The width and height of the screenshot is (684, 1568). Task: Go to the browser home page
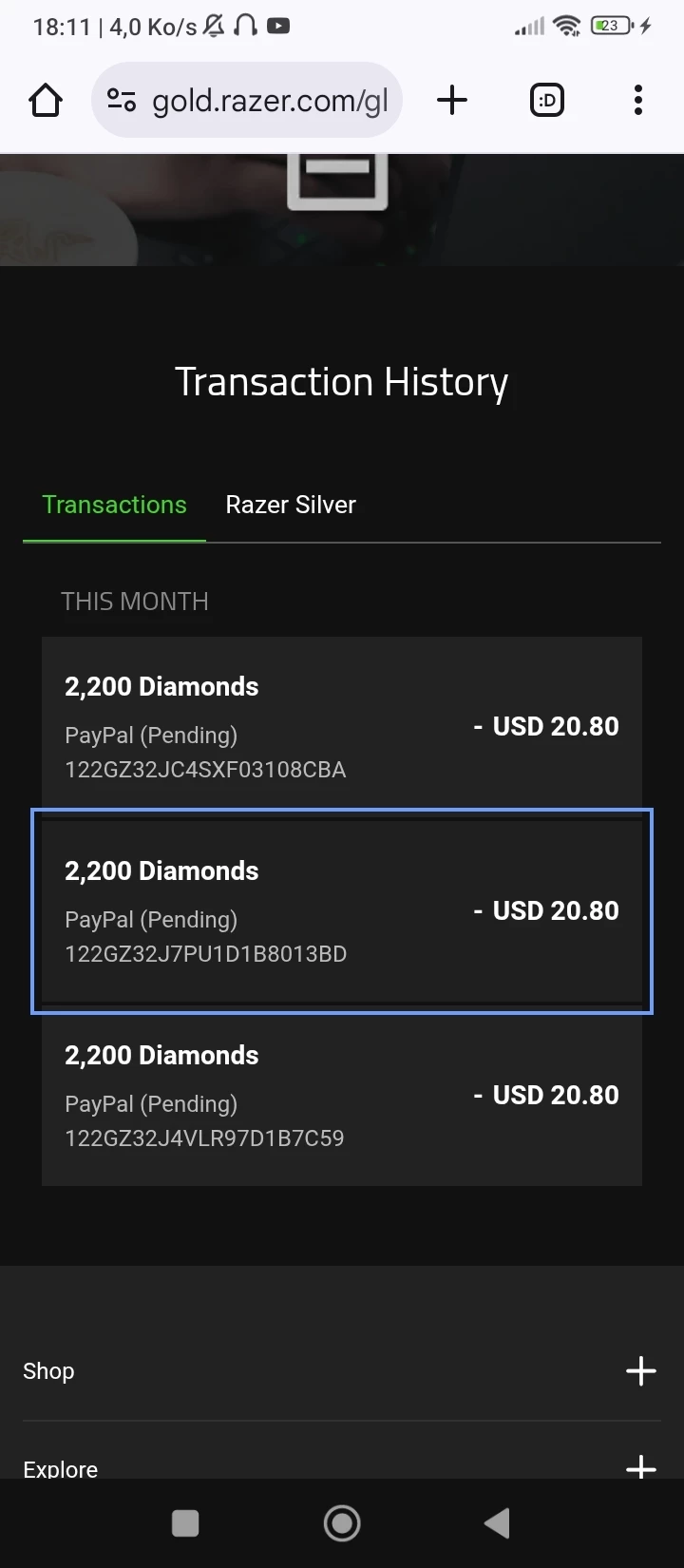pos(46,100)
